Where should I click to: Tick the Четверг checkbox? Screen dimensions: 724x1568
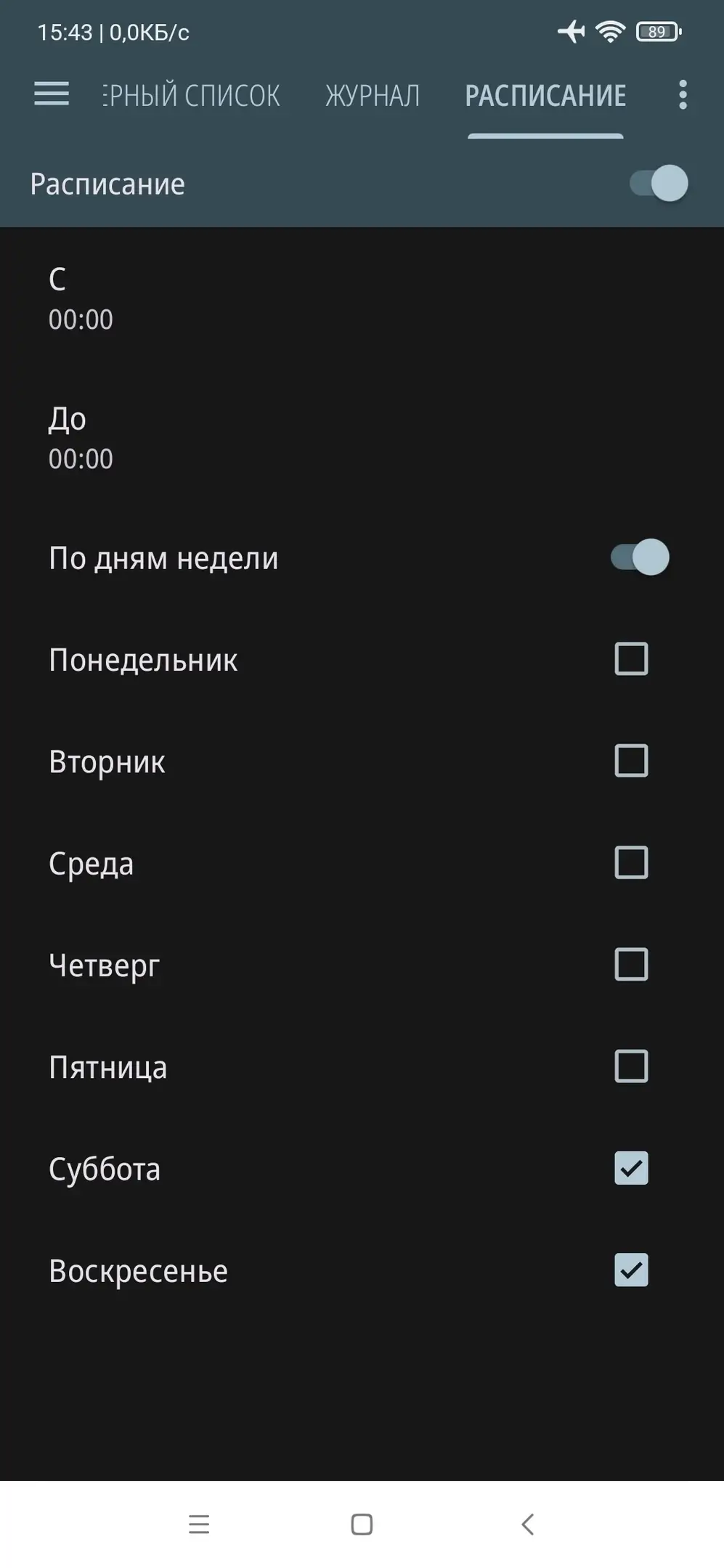click(x=631, y=965)
